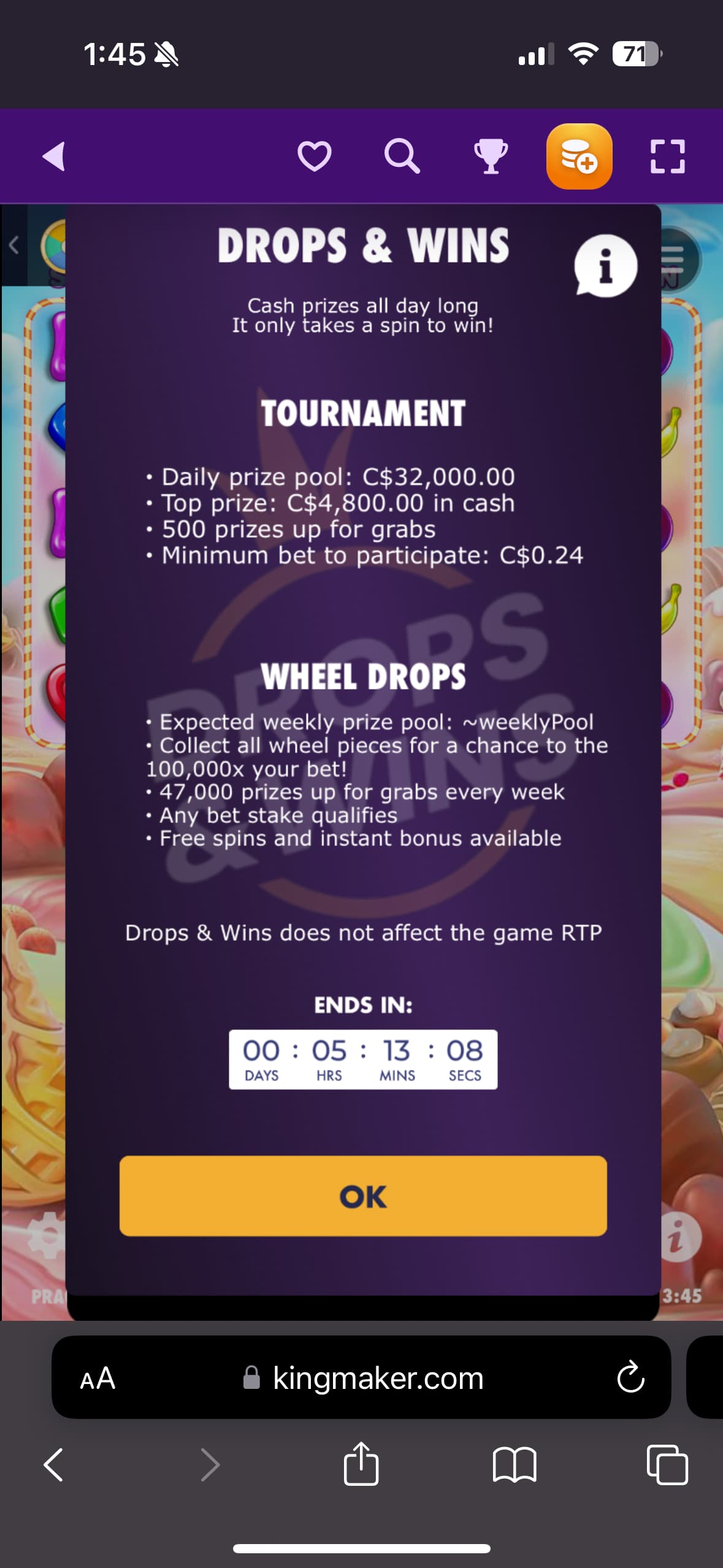Go back in Safari browser history
Viewport: 723px width, 1568px height.
(x=54, y=1464)
